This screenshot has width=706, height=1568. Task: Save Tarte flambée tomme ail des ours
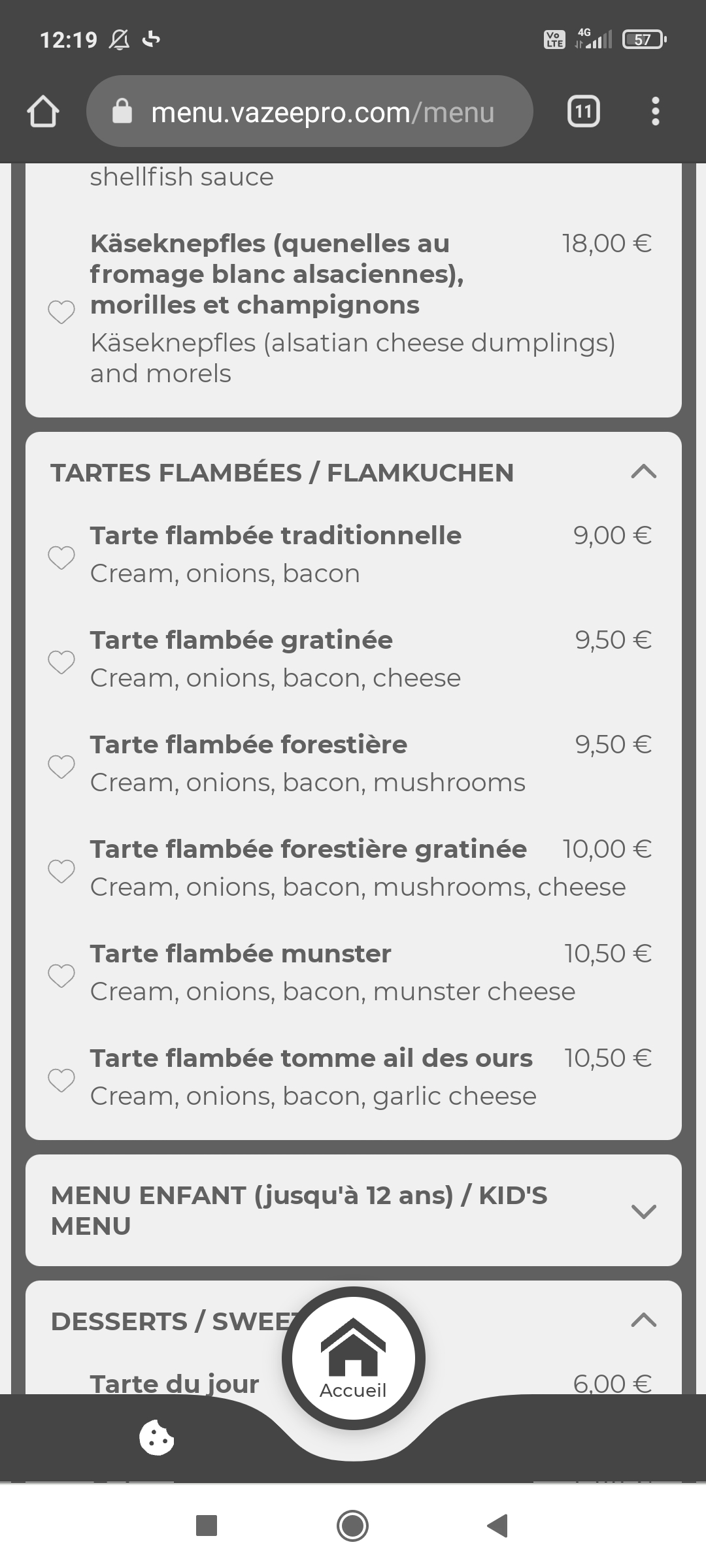61,1079
